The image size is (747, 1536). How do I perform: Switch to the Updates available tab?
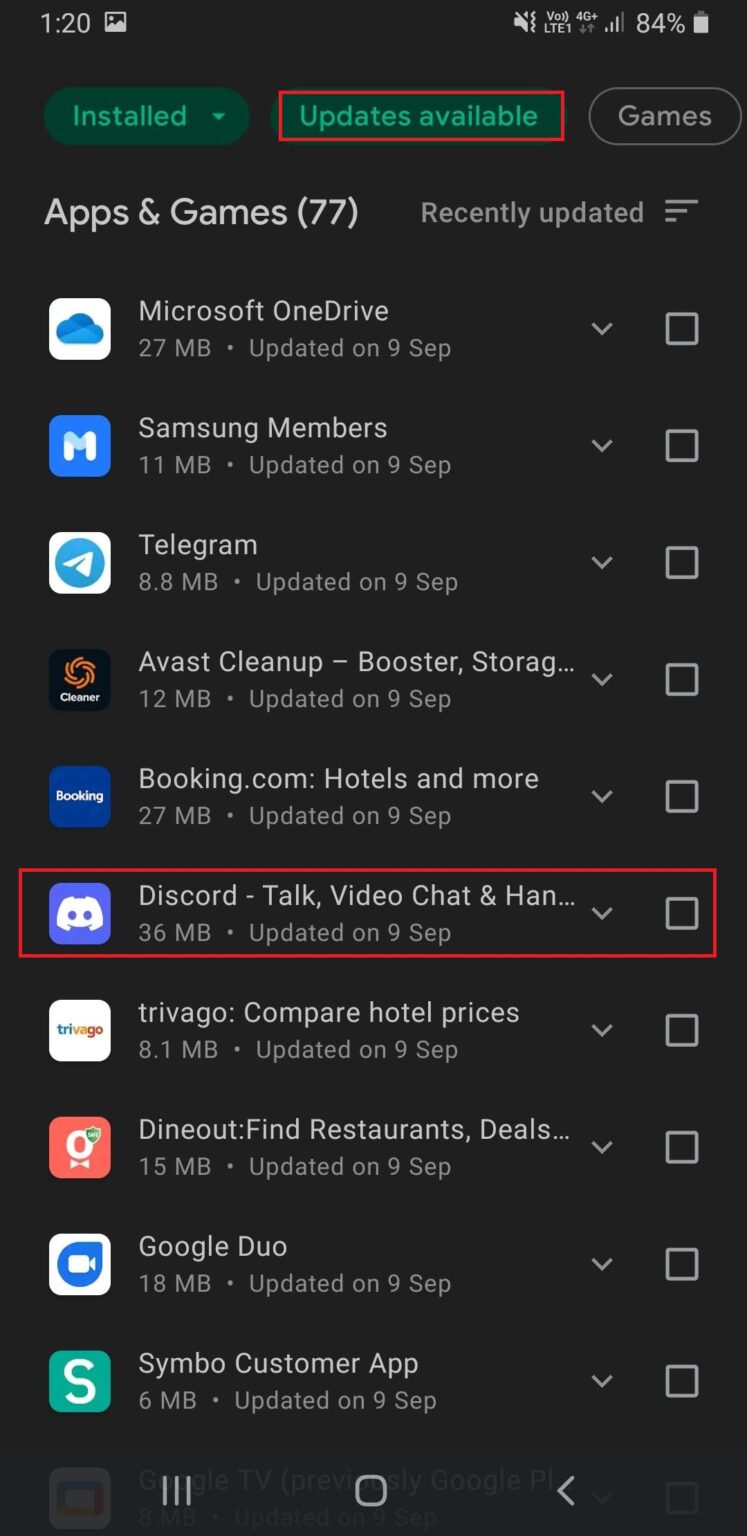click(x=420, y=116)
